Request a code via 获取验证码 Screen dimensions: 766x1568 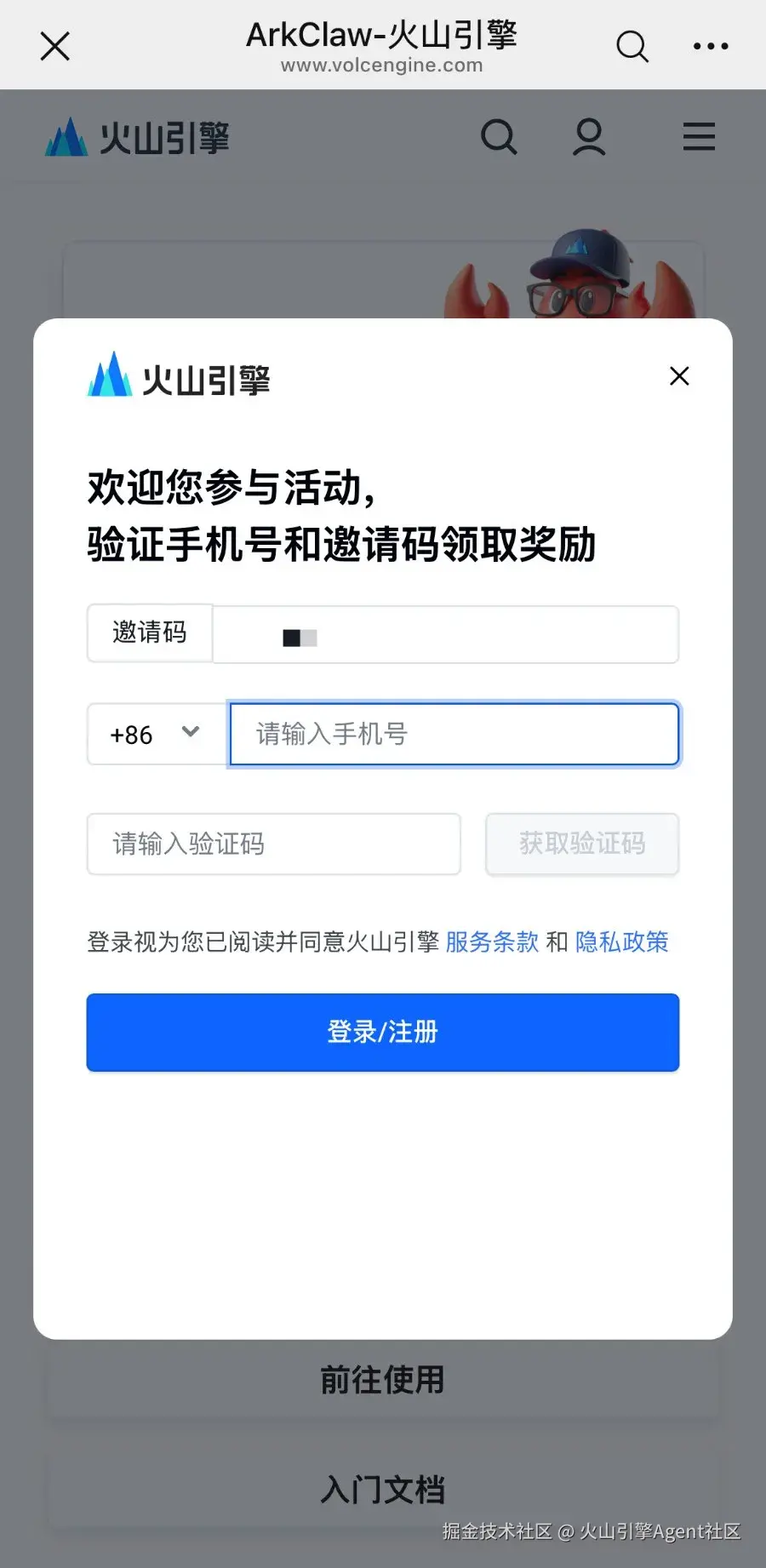pyautogui.click(x=582, y=844)
